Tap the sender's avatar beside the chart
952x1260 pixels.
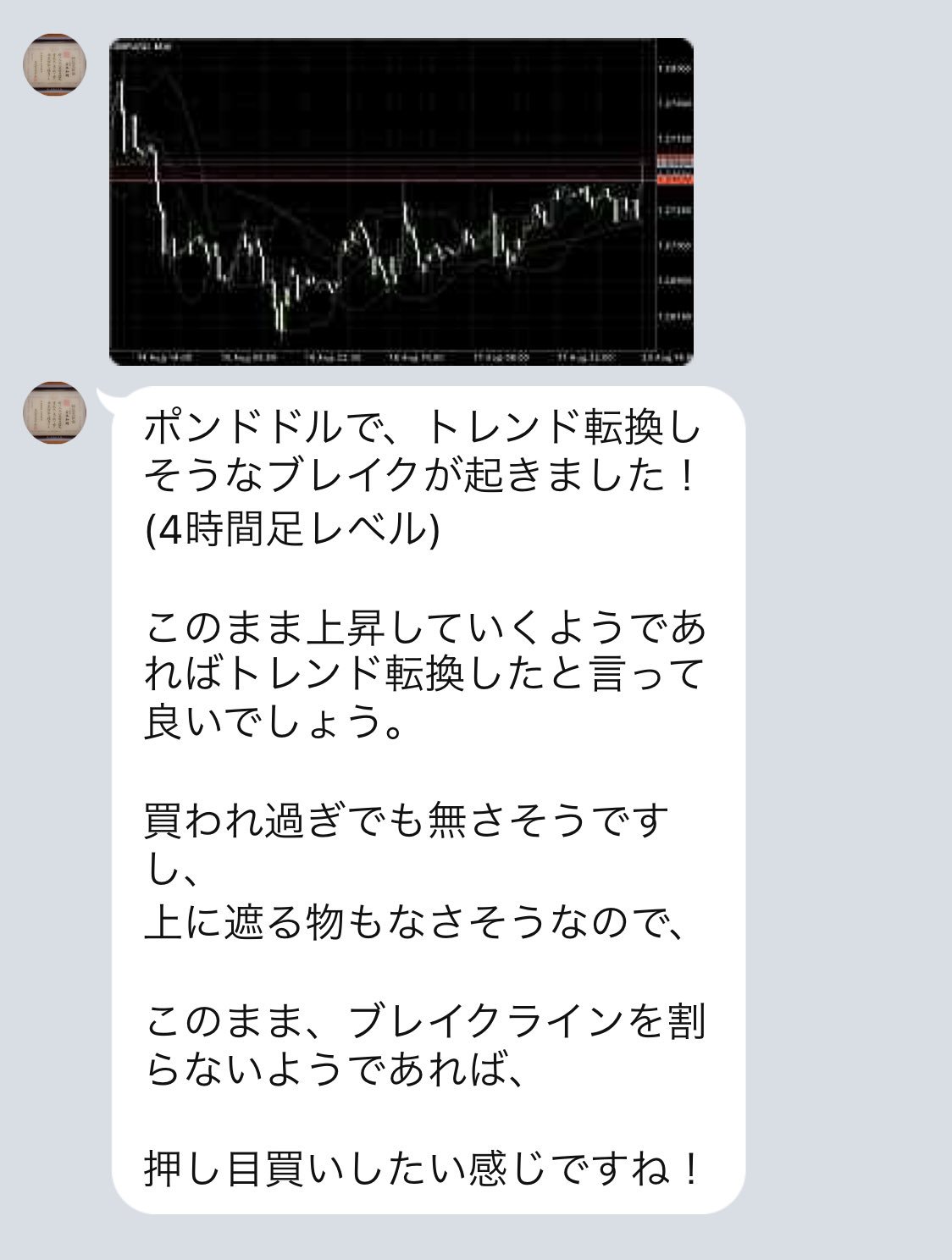(55, 64)
